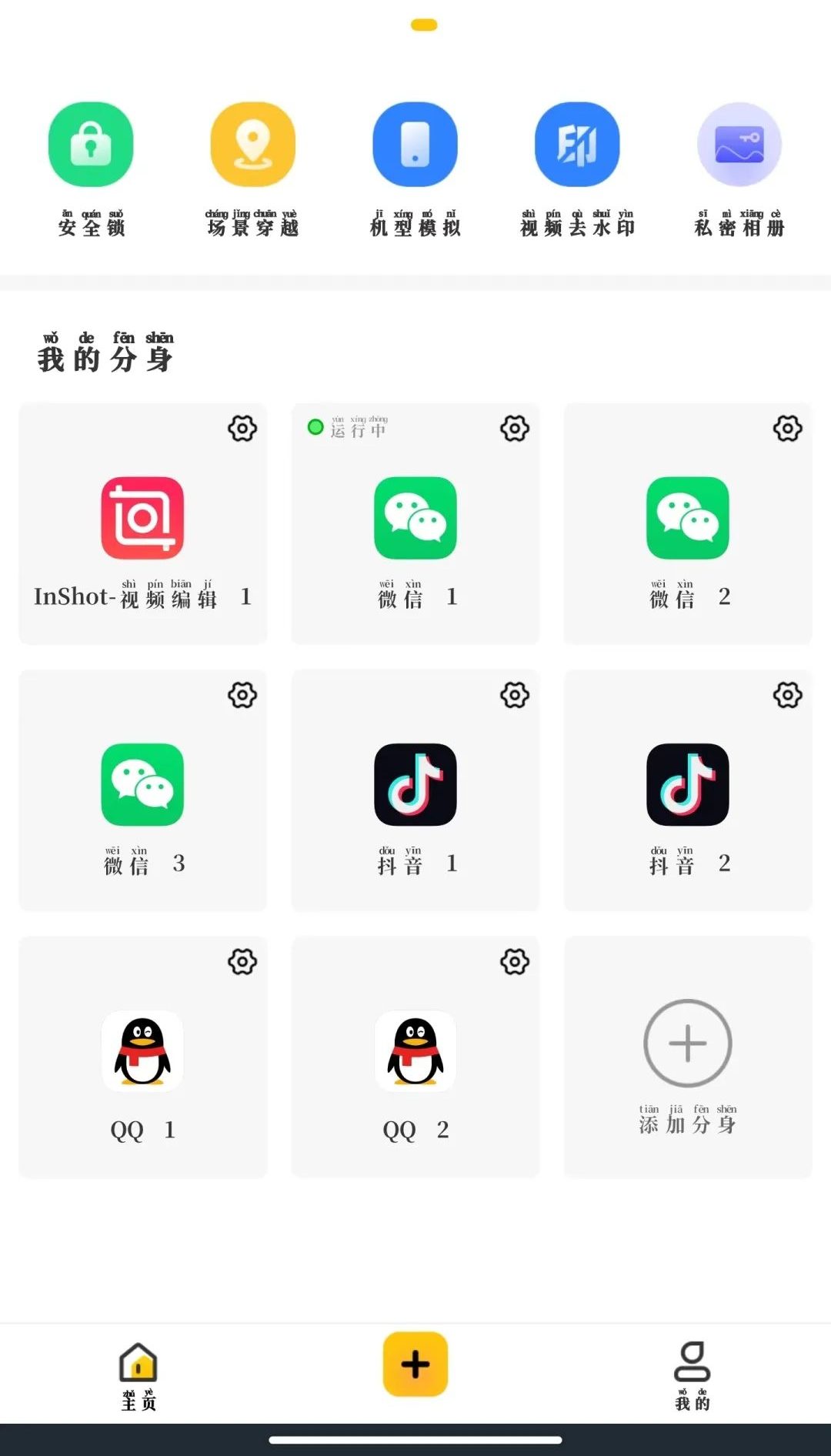Screen dimensions: 831x1456
Task: Tap the yellow plus button
Action: 415,1364
